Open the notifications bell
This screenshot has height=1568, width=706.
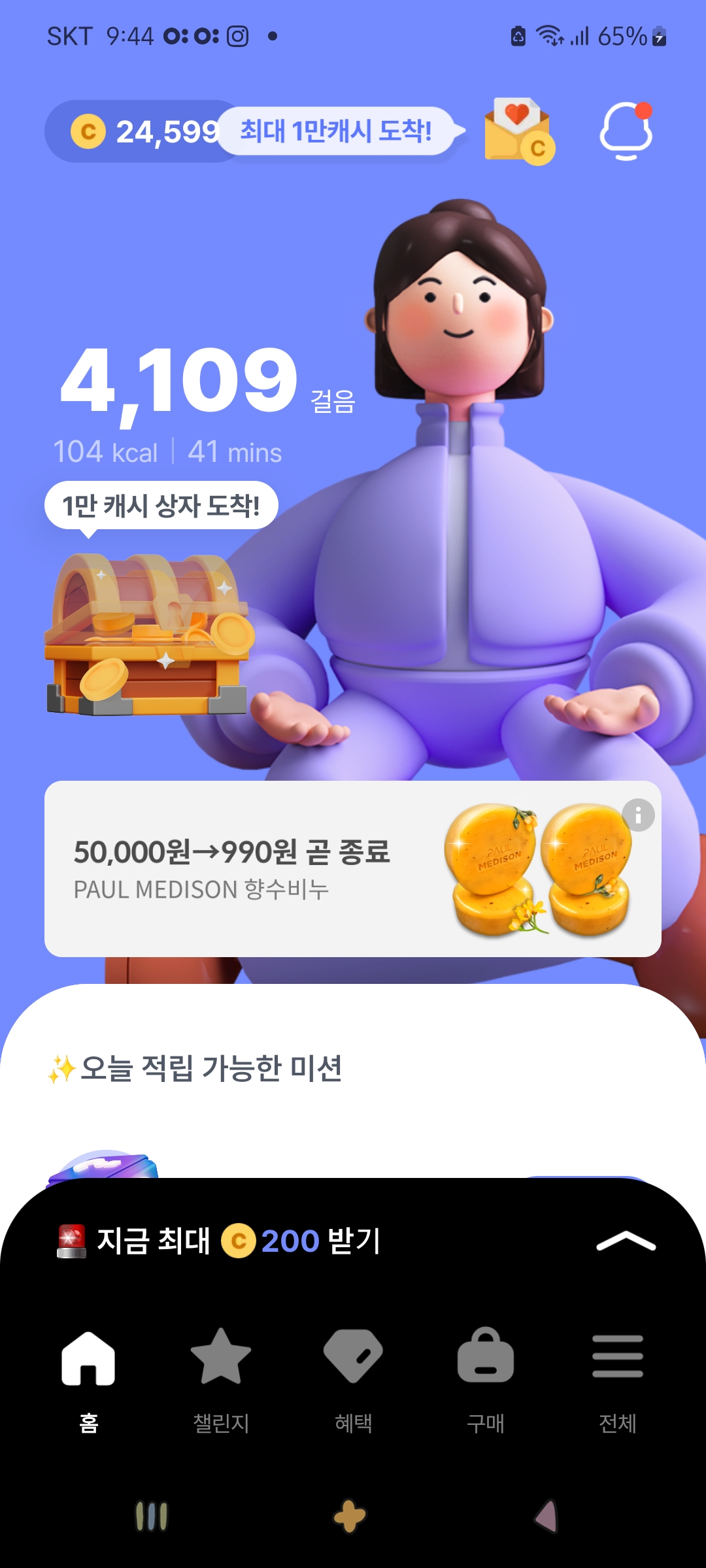(x=626, y=131)
